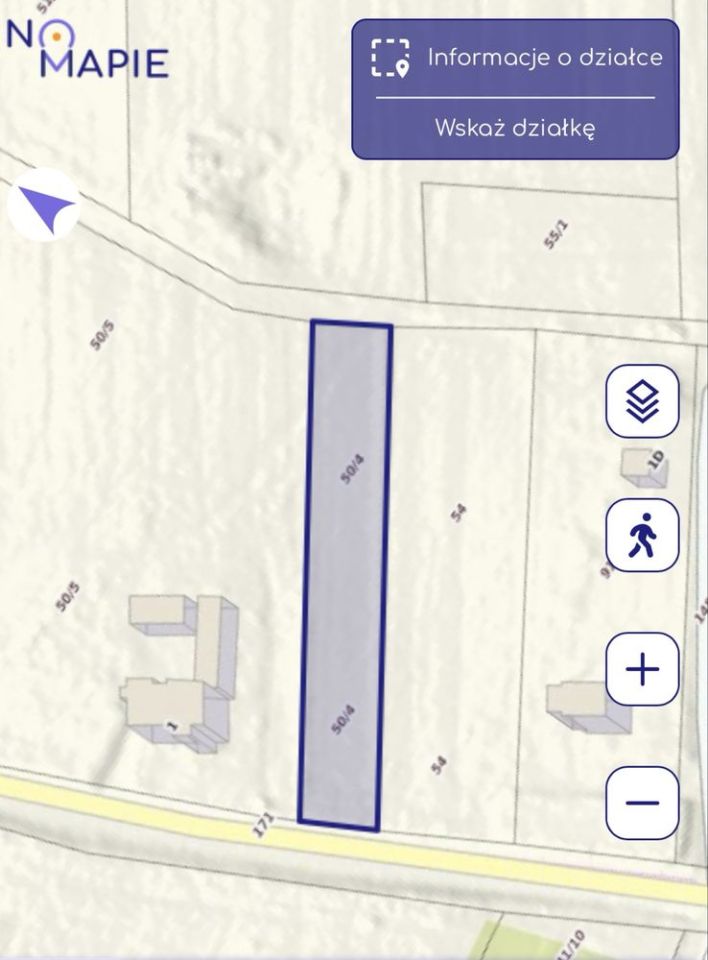Zoom out with the minus button

point(642,802)
